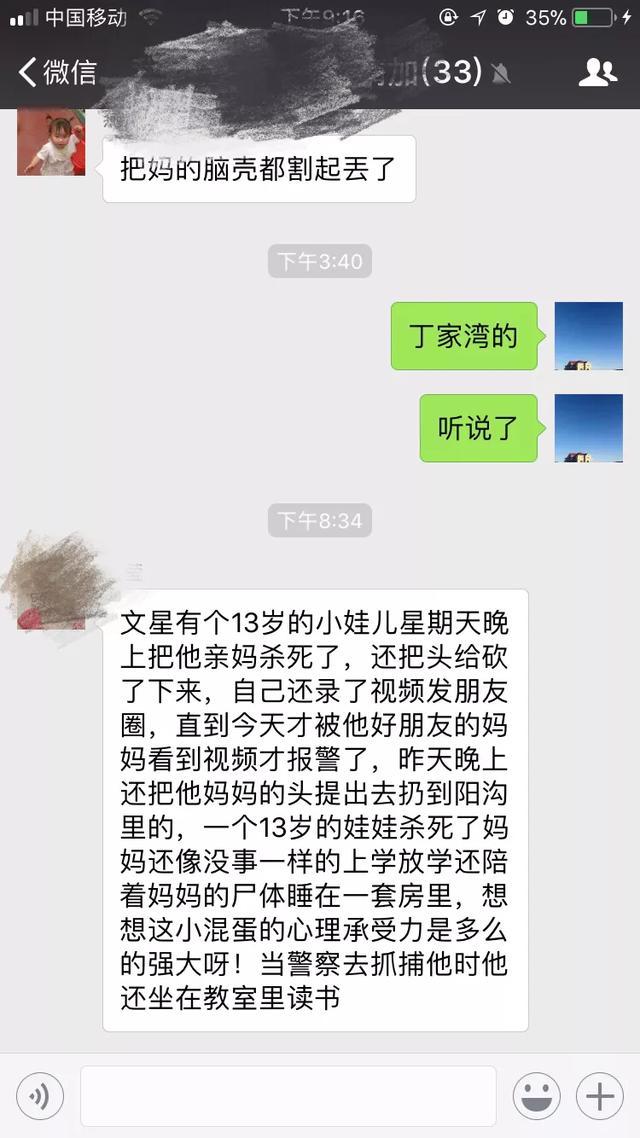Open the emoji sticker panel
Image resolution: width=640 pixels, height=1138 pixels.
click(x=537, y=1097)
